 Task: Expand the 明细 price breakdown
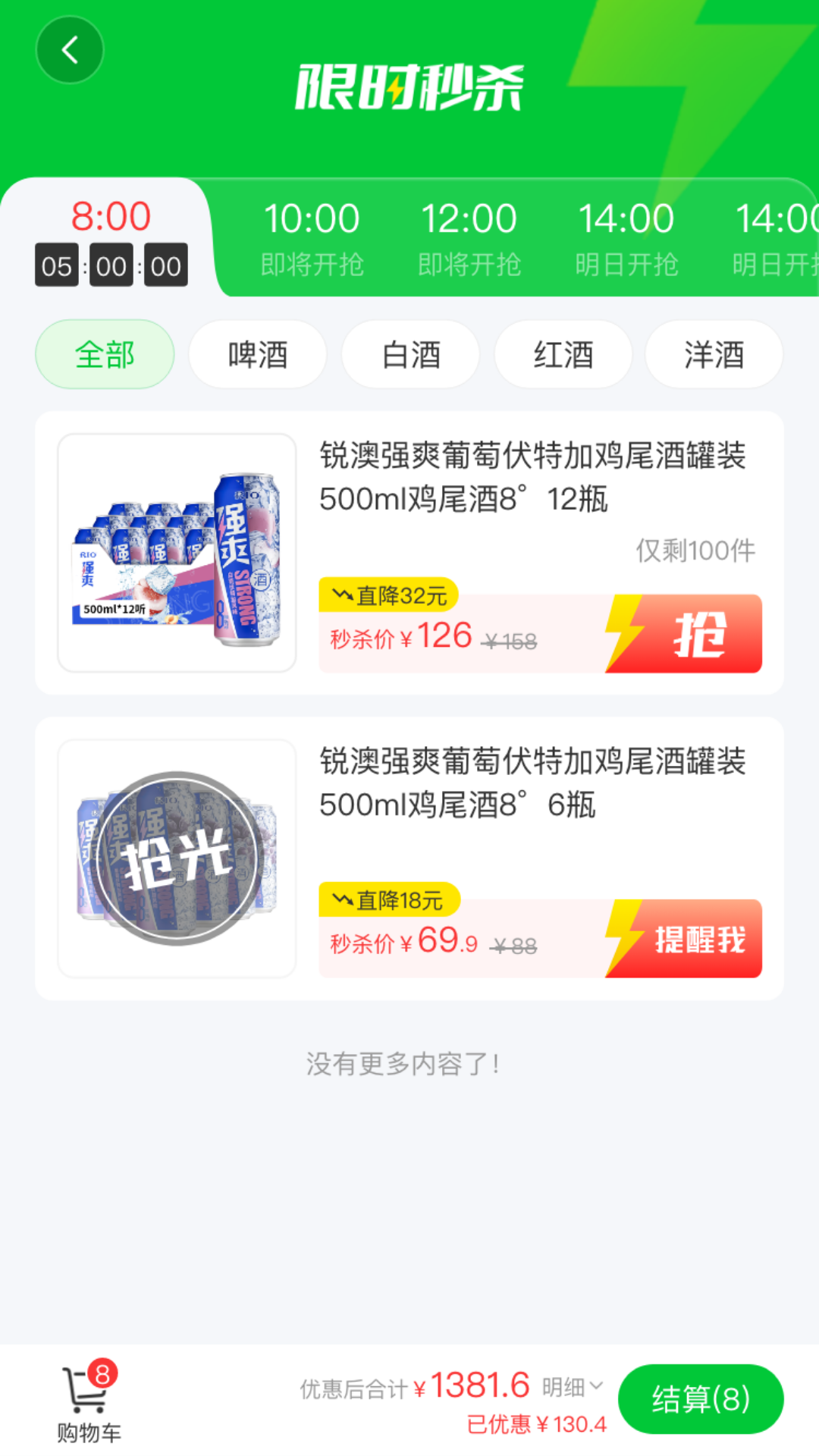click(x=566, y=1385)
